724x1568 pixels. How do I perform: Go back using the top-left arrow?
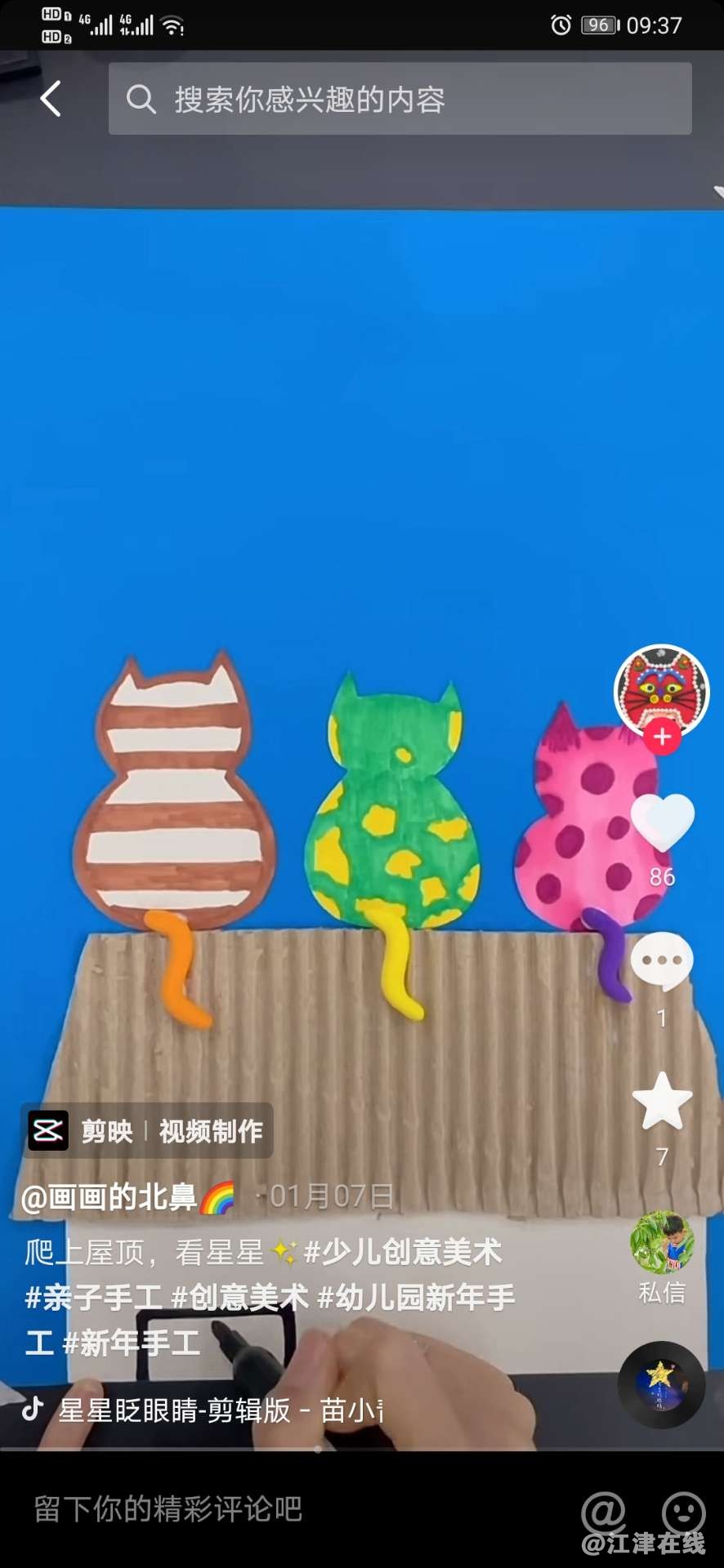tap(51, 100)
